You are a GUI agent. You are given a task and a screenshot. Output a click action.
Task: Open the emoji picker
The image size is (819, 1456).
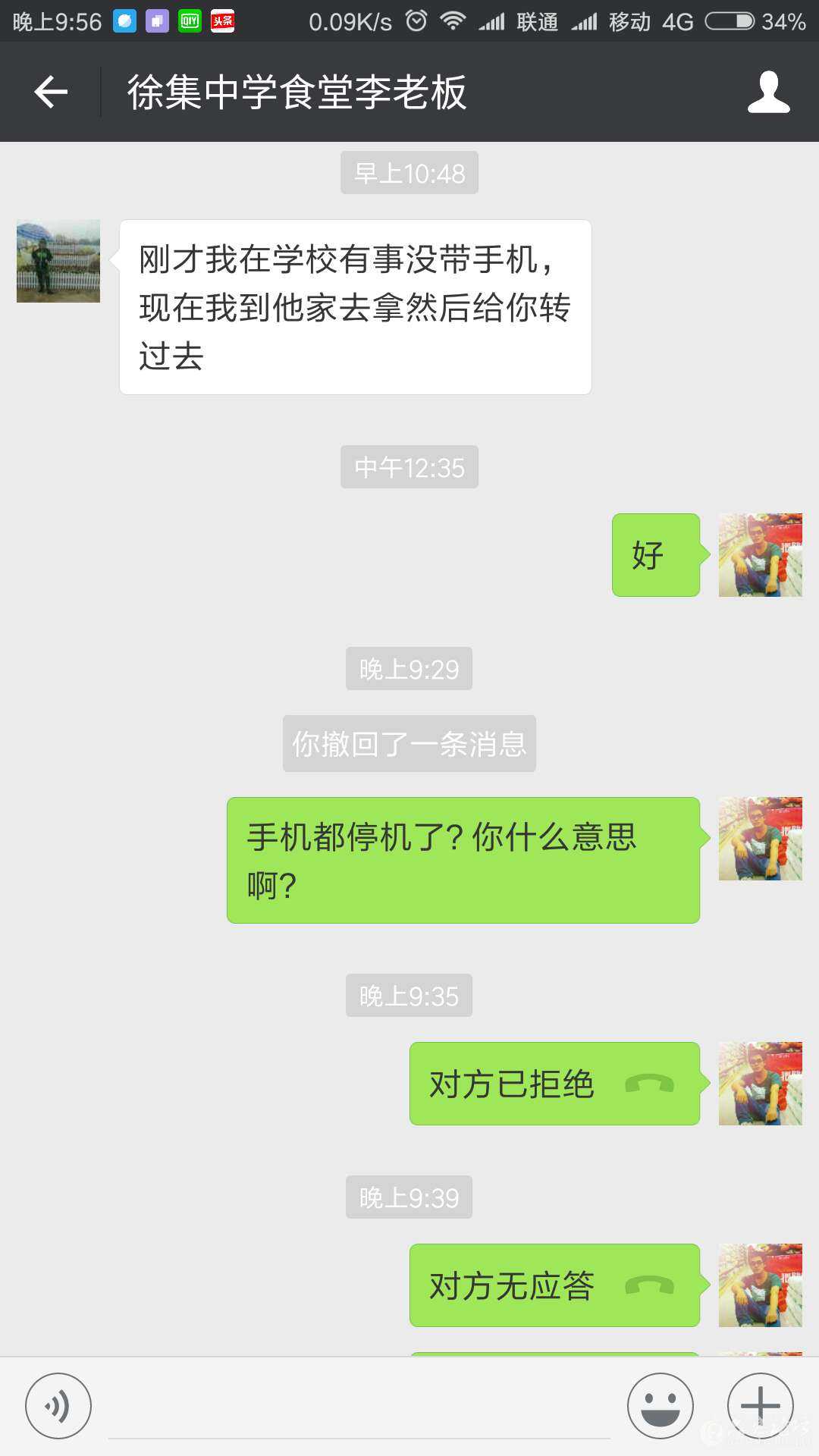[660, 1405]
